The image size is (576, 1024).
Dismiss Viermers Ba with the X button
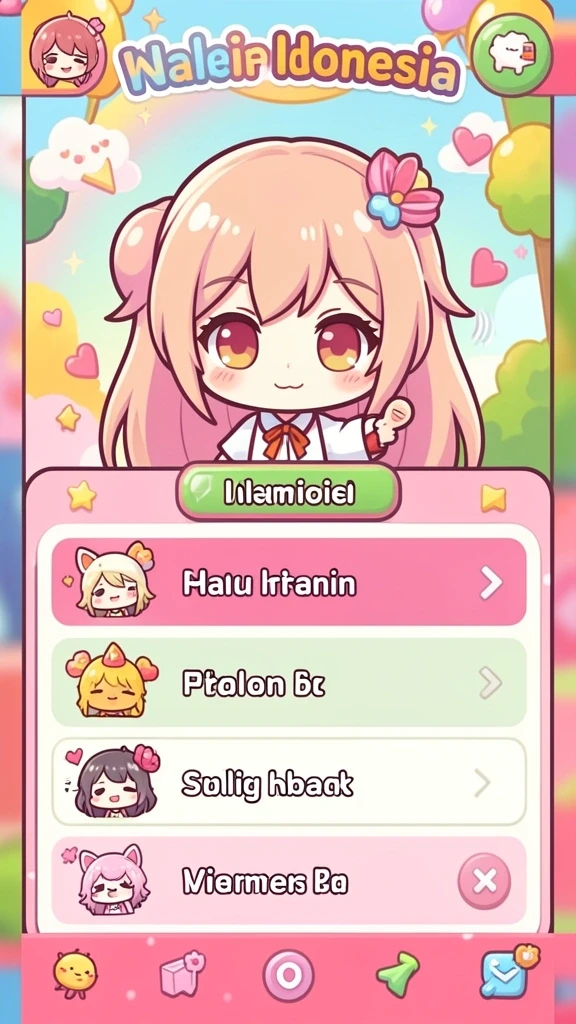point(484,882)
